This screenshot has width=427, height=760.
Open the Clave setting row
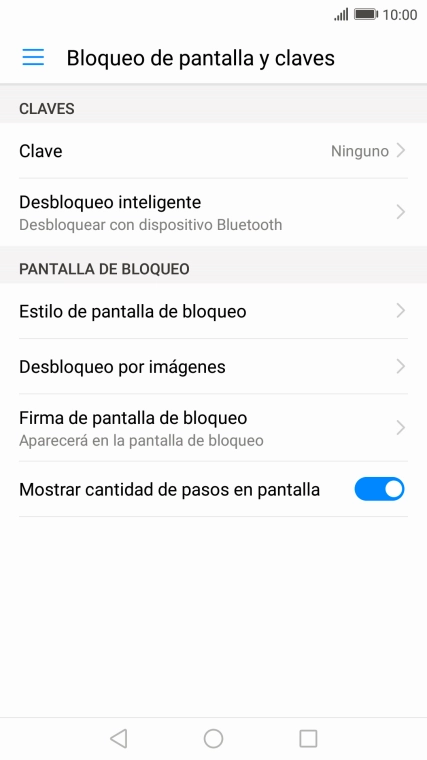213,151
